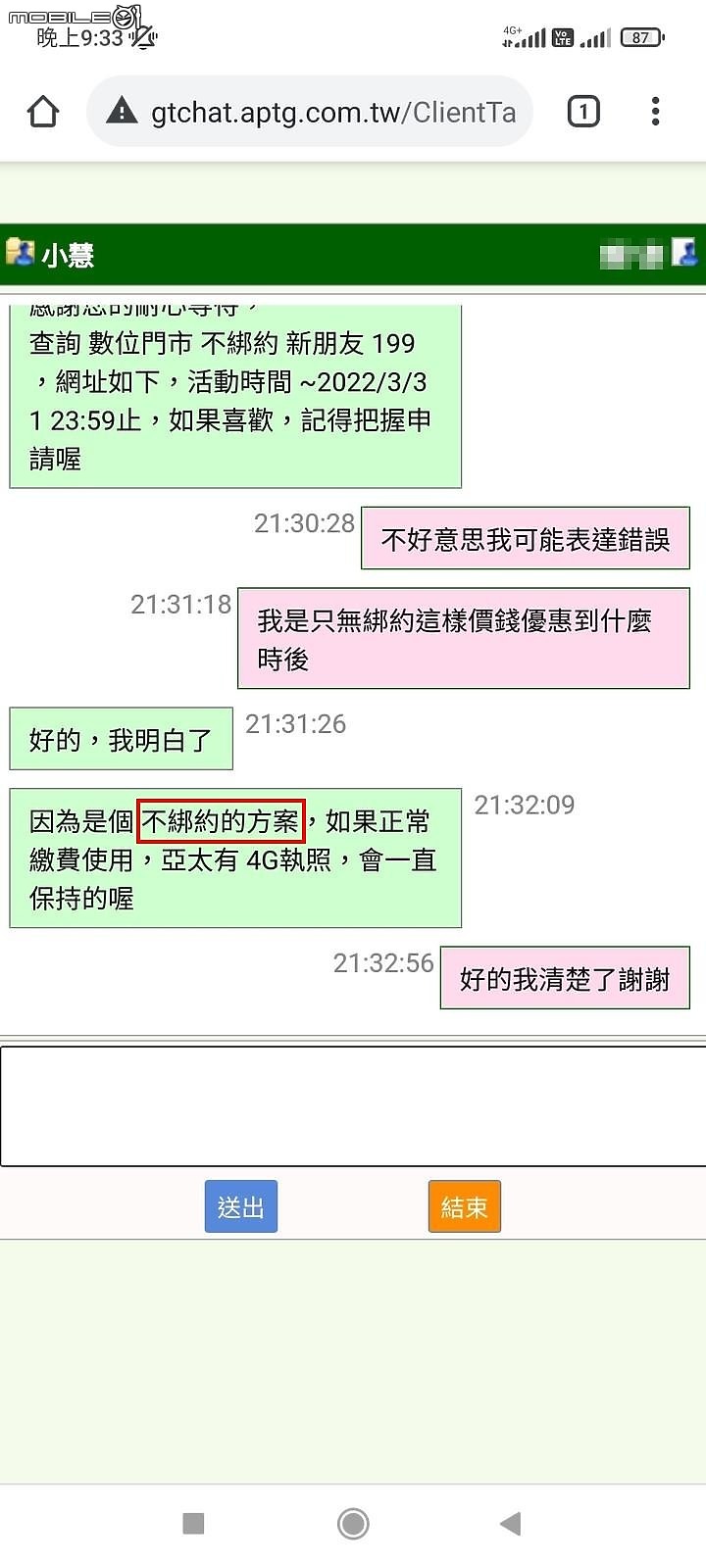706x1568 pixels.
Task: Open the browser overflow menu
Action: point(655,112)
